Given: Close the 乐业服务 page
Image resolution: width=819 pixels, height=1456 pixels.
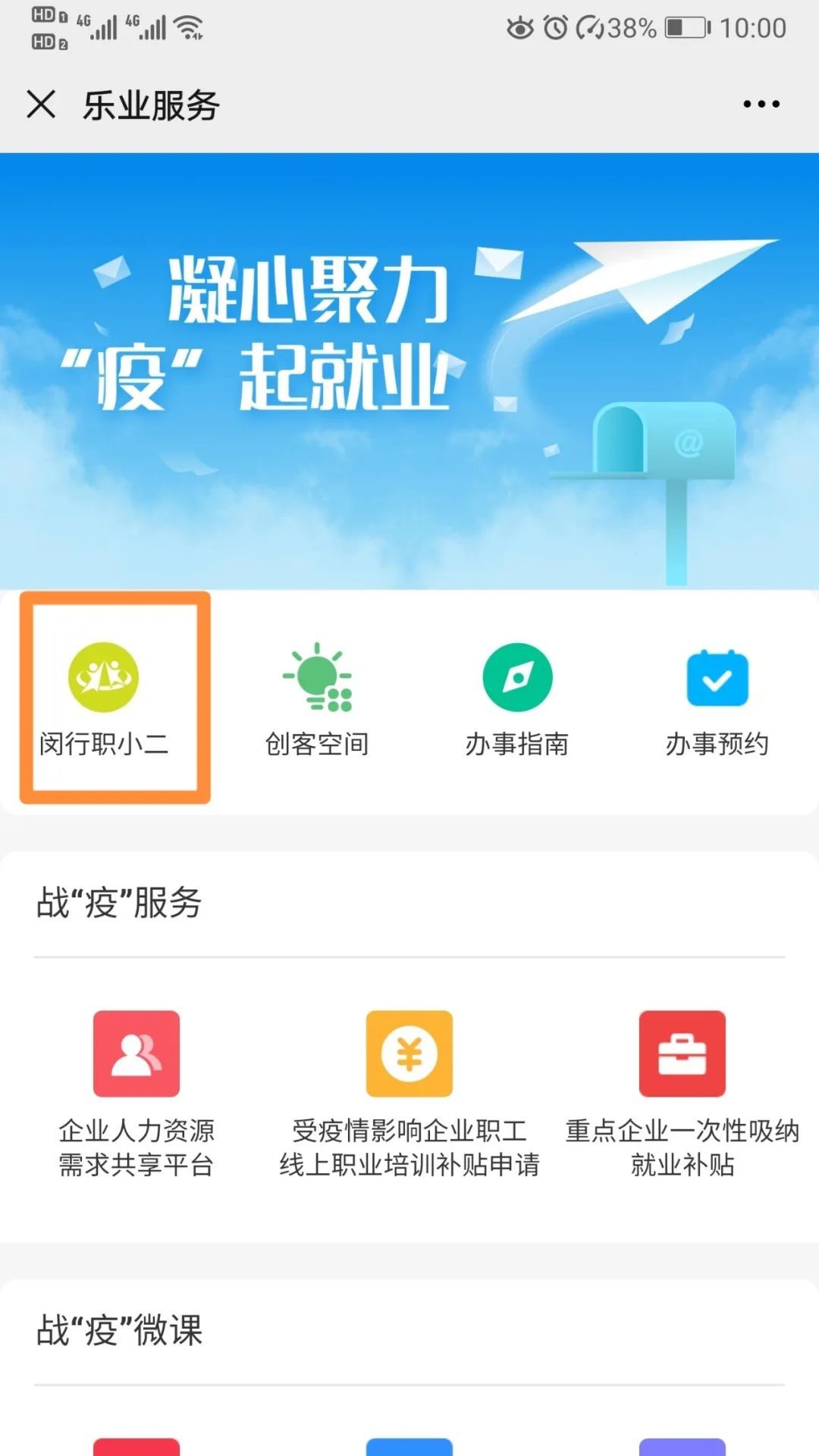Looking at the screenshot, I should tap(41, 104).
